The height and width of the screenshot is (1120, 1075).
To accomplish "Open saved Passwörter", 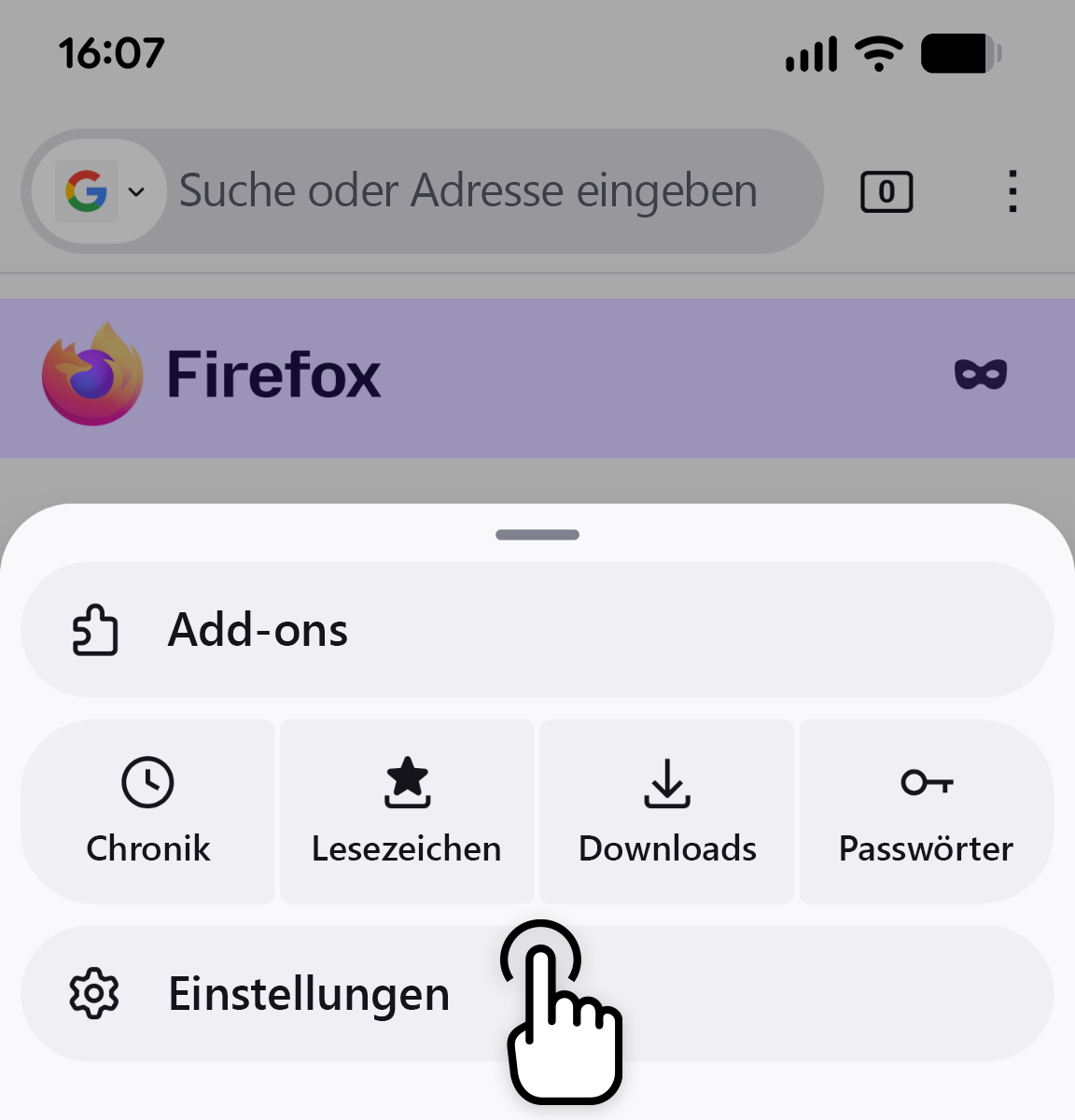I will pyautogui.click(x=926, y=811).
